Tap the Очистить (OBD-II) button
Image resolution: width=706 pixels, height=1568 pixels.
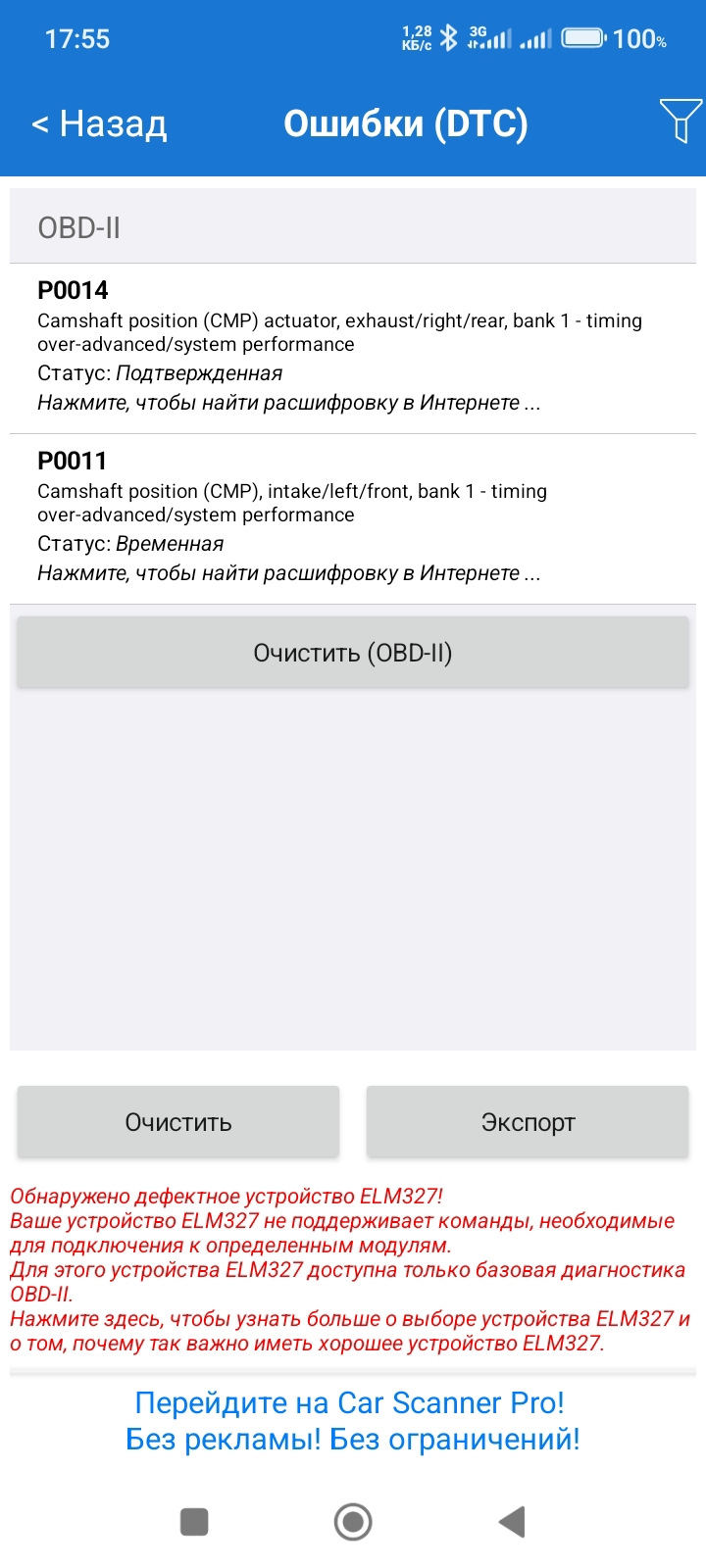pos(352,653)
